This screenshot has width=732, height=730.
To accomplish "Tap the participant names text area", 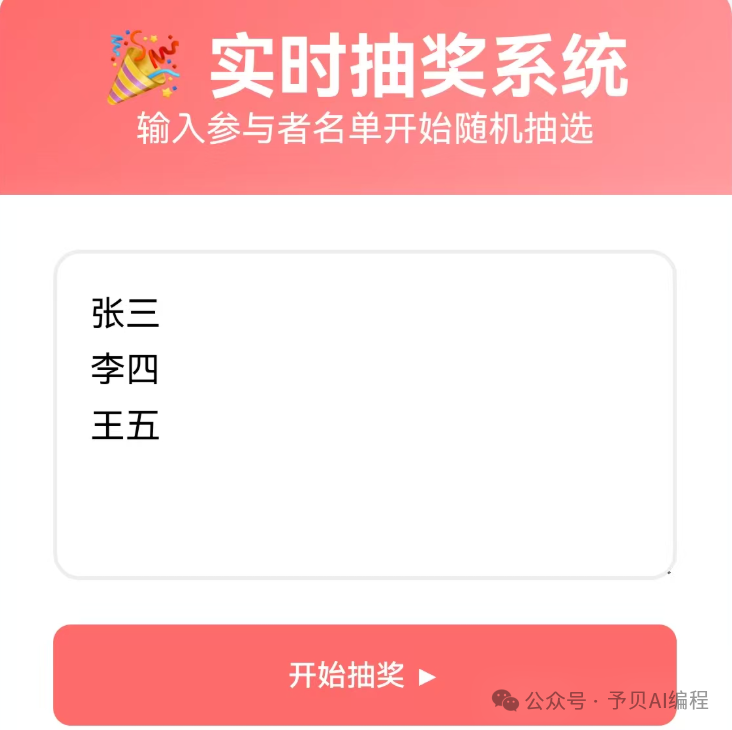I will 365,415.
